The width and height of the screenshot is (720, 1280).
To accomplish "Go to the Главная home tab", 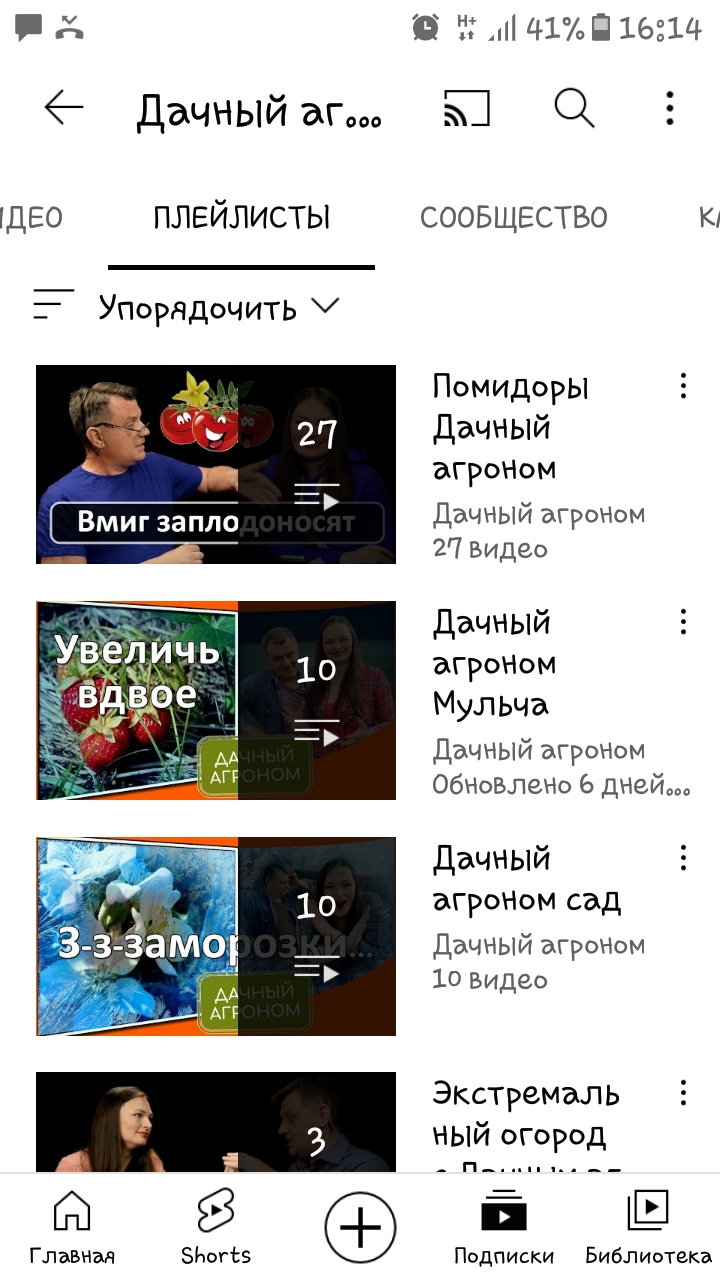I will pyautogui.click(x=71, y=1227).
